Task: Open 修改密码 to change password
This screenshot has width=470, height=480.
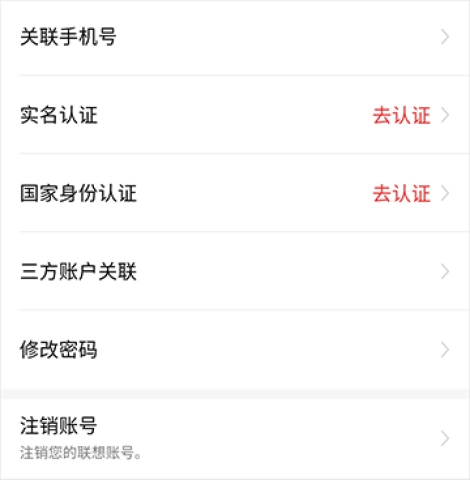Action: (235, 349)
